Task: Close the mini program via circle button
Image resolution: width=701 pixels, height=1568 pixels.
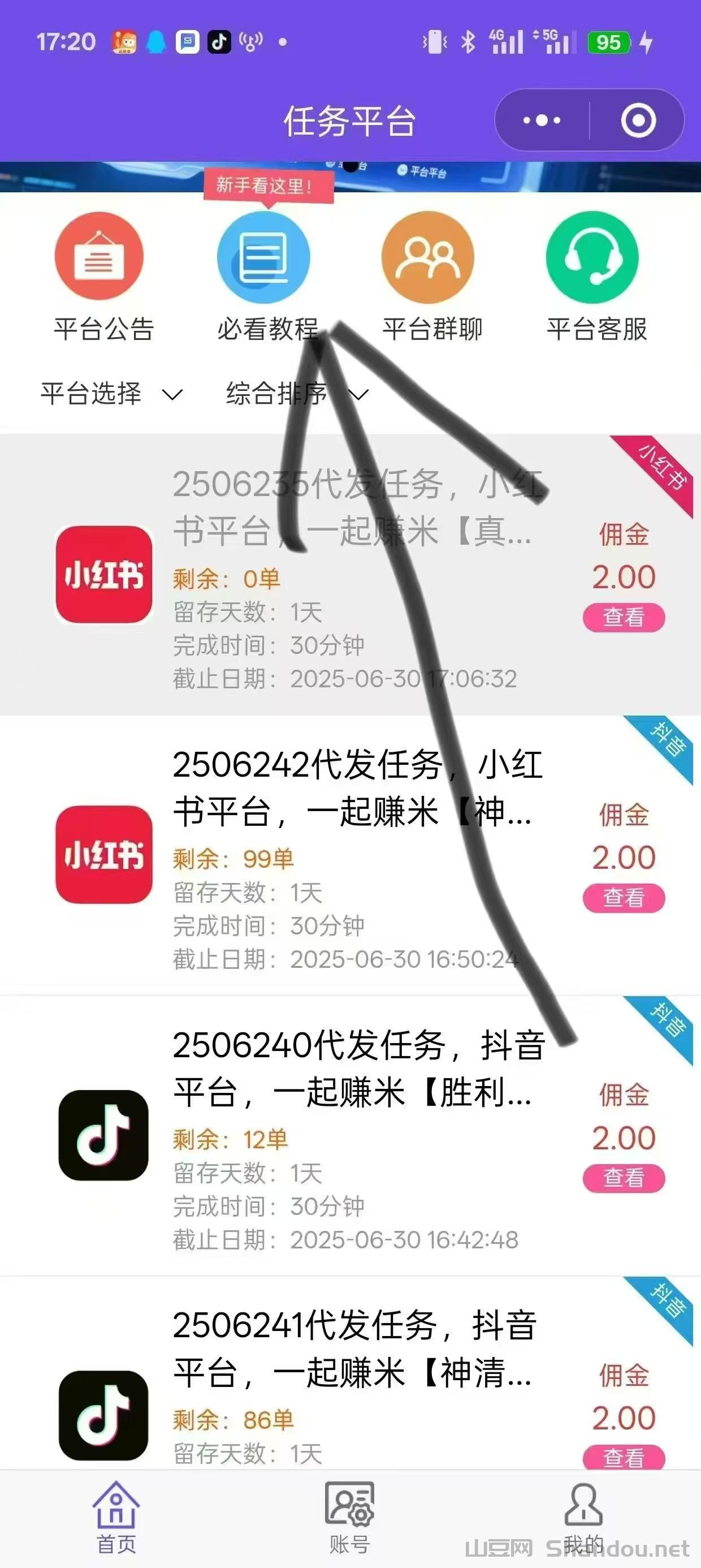Action: pyautogui.click(x=638, y=120)
